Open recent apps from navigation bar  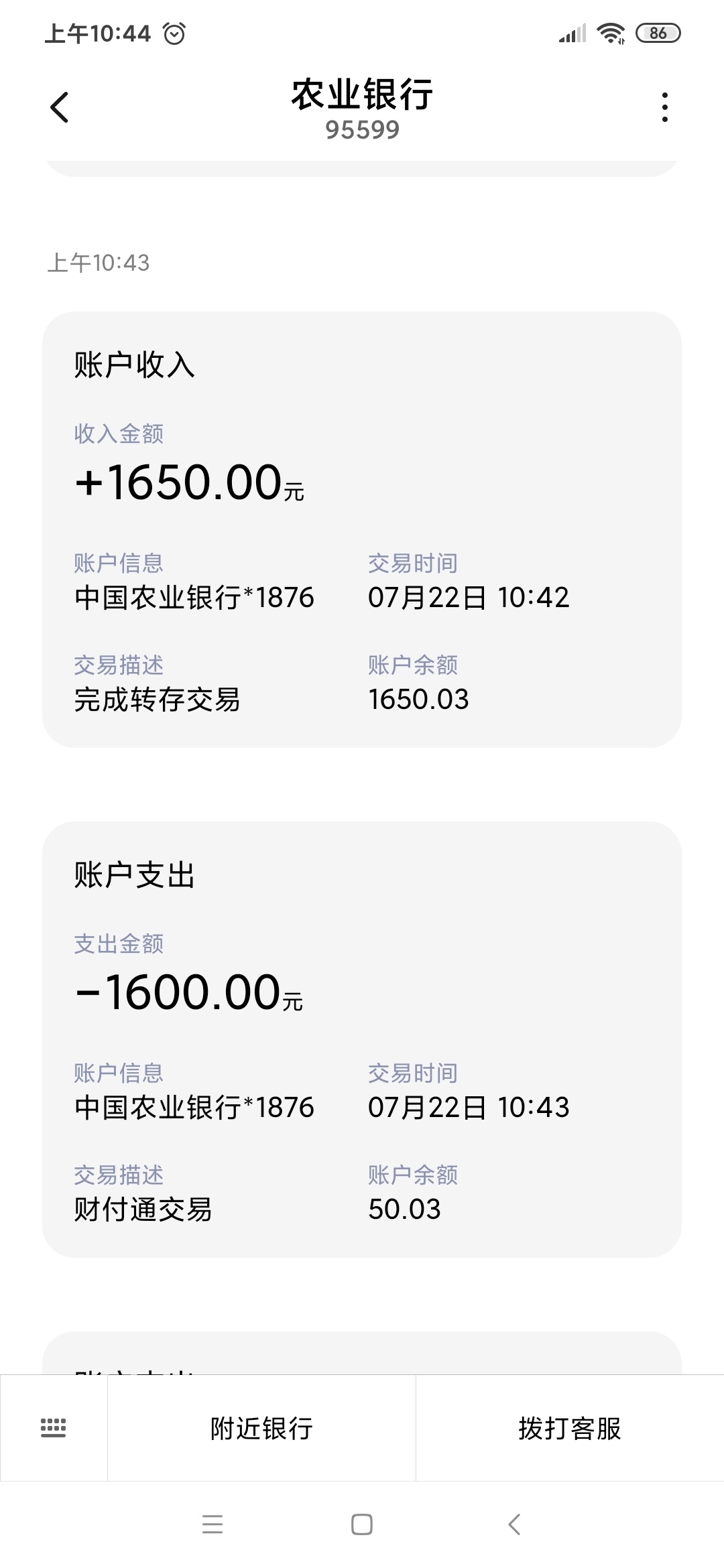(213, 1524)
